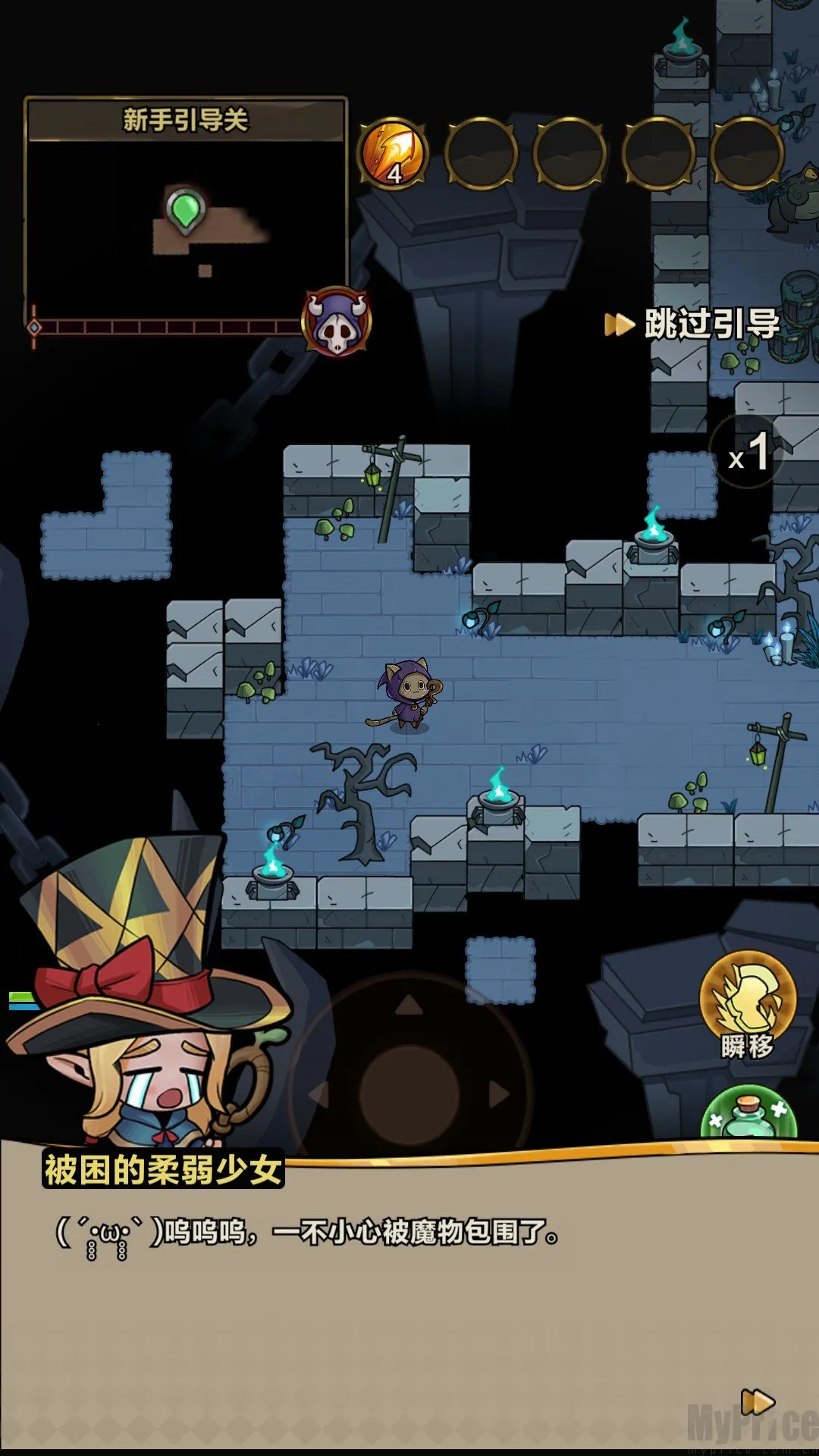
Task: Tap the joystick's right arrow
Action: click(x=498, y=1094)
